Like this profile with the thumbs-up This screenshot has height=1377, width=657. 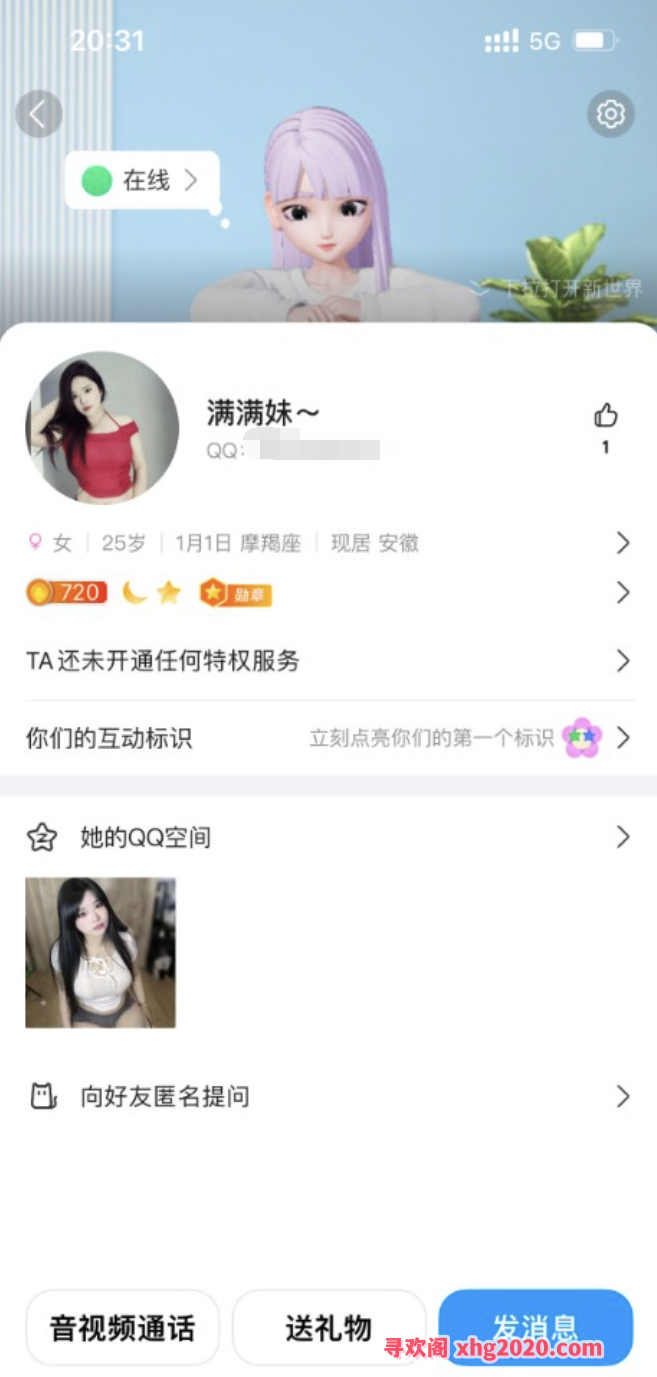(x=605, y=416)
